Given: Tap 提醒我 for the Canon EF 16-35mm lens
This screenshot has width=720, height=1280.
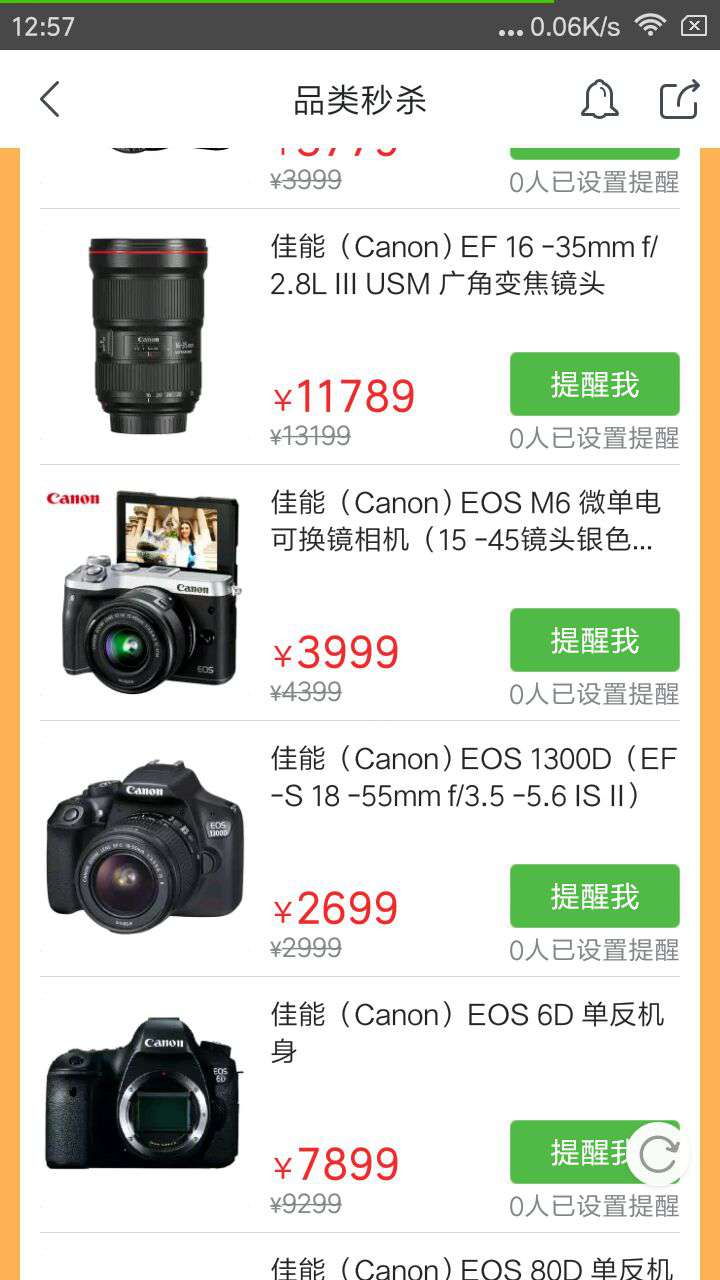Looking at the screenshot, I should pos(594,383).
